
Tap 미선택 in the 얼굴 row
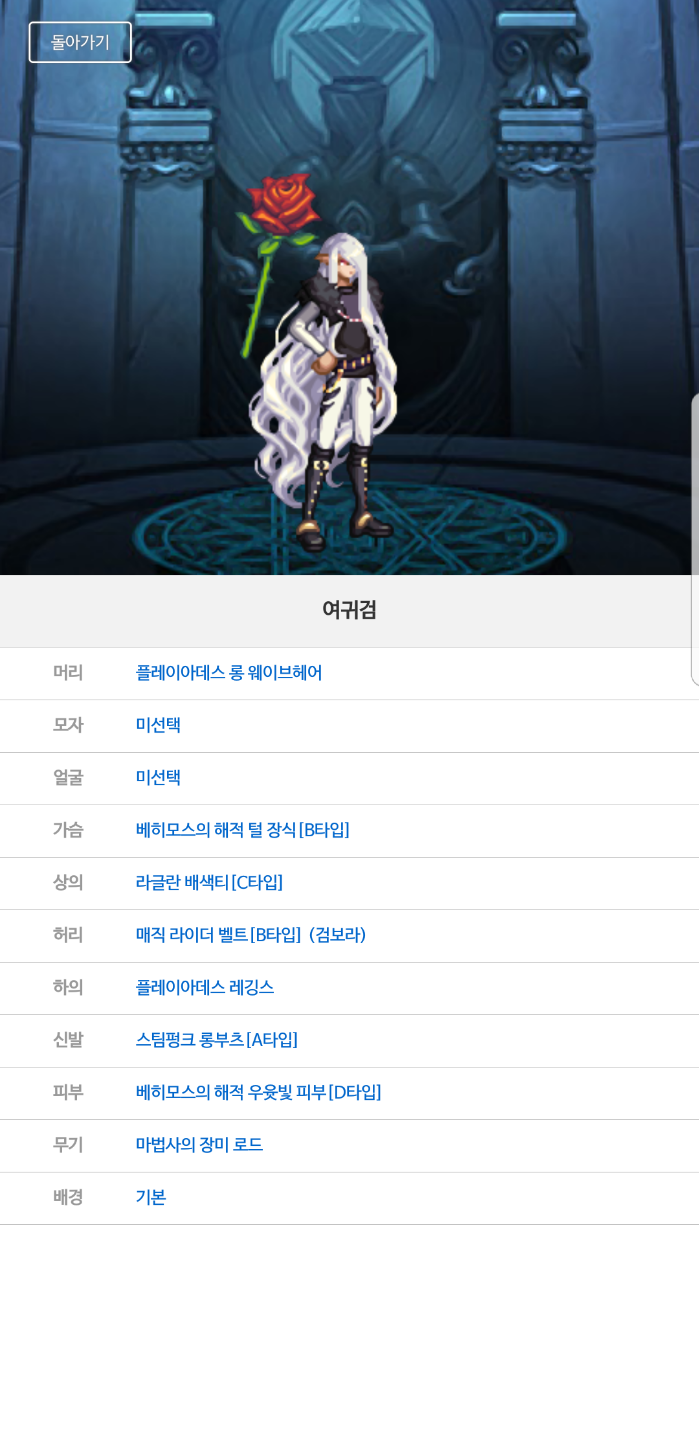click(157, 777)
